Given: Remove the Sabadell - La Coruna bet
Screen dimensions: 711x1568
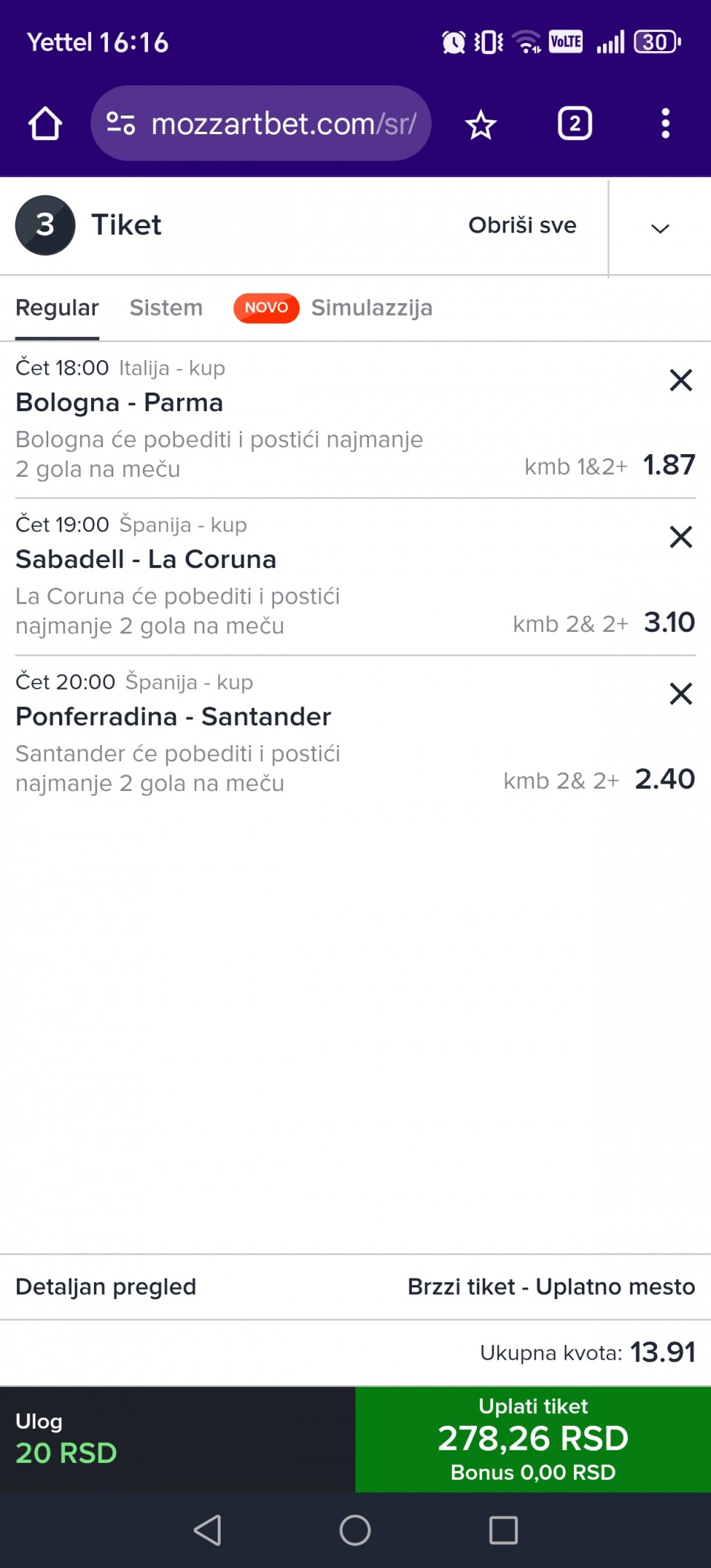Looking at the screenshot, I should point(681,537).
